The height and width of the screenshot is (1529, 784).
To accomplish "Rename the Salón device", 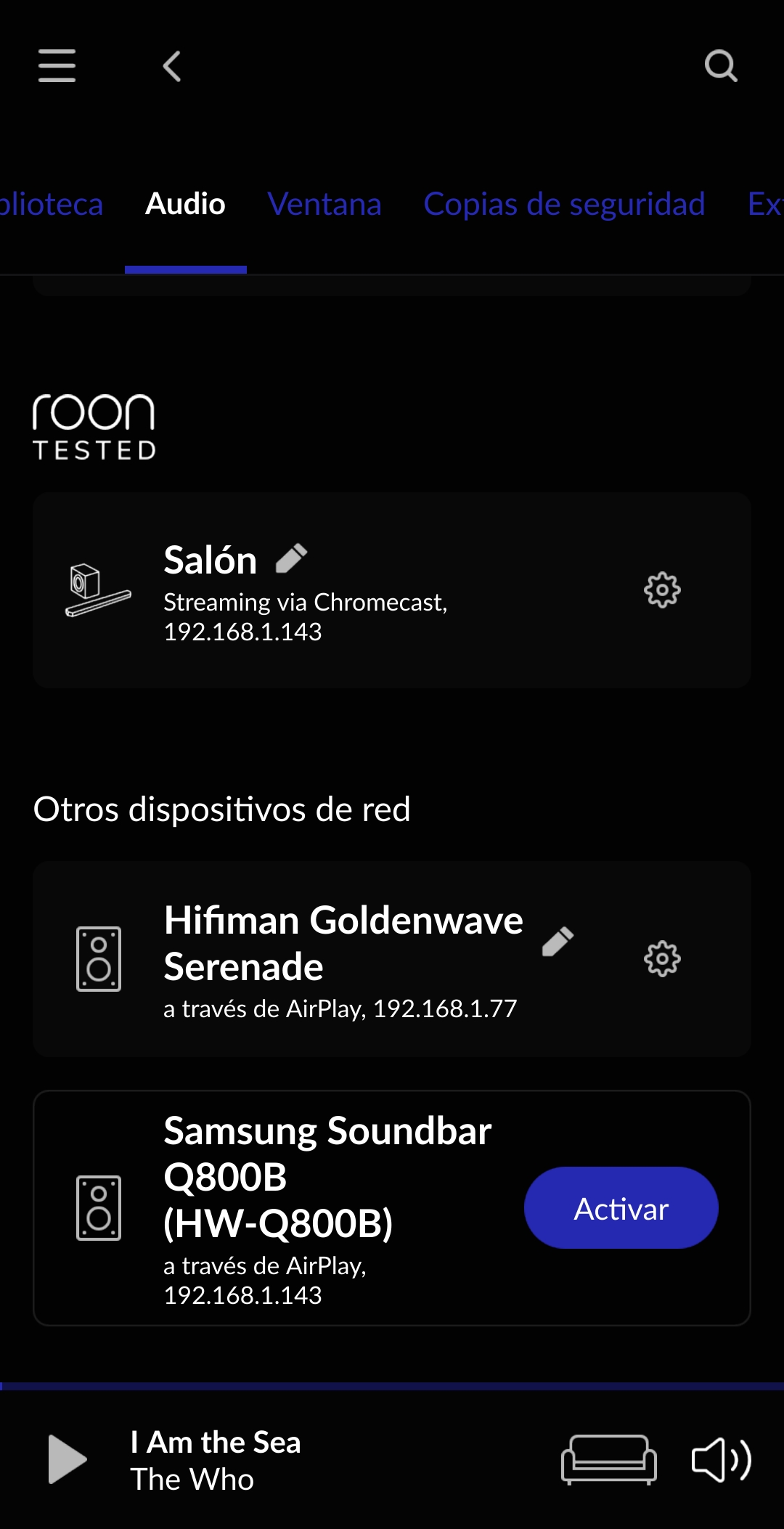I will pos(292,558).
